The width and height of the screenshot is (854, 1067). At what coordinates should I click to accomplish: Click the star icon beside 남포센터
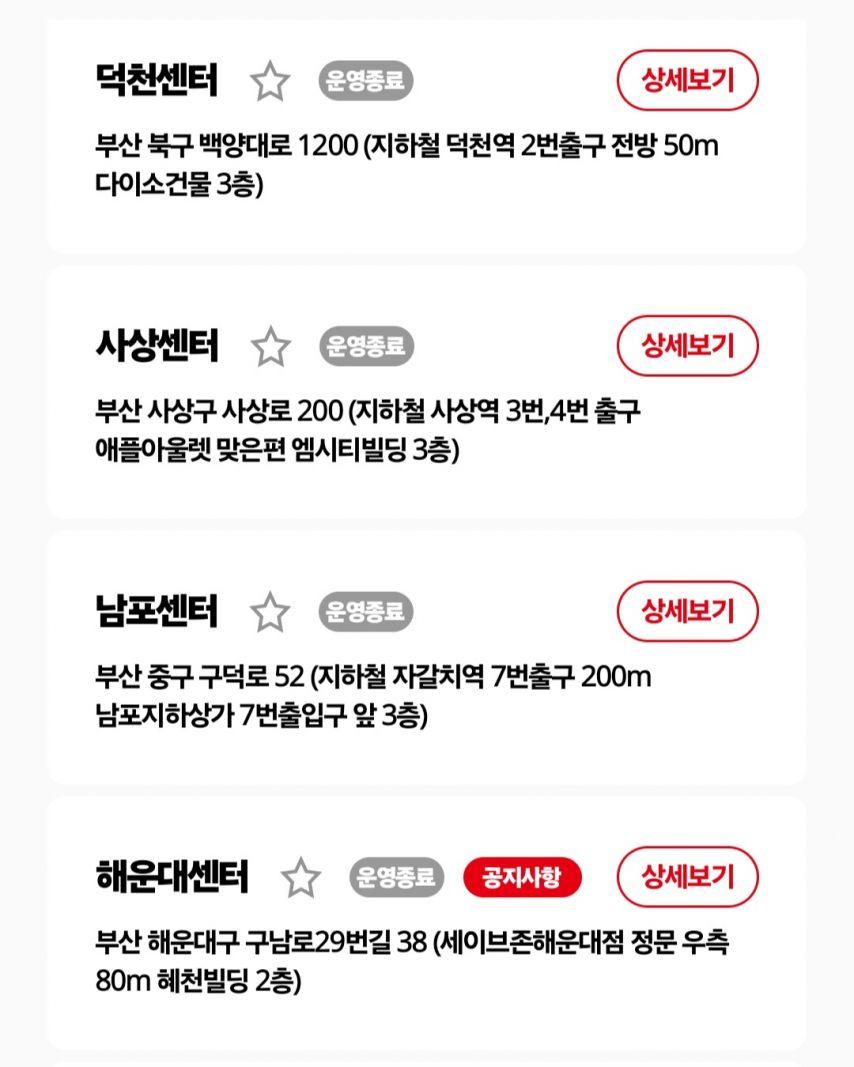268,614
